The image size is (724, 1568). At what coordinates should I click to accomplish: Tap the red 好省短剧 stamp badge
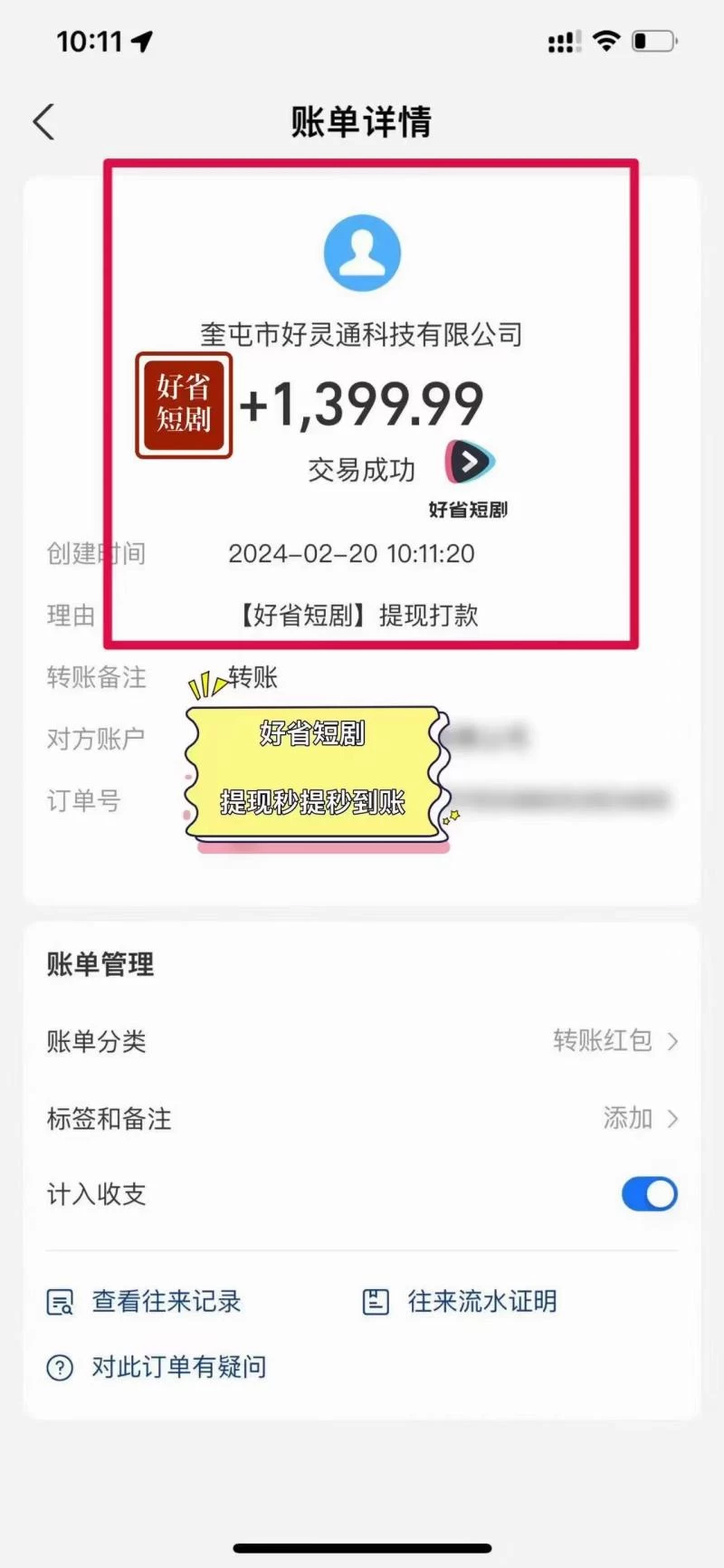point(184,405)
